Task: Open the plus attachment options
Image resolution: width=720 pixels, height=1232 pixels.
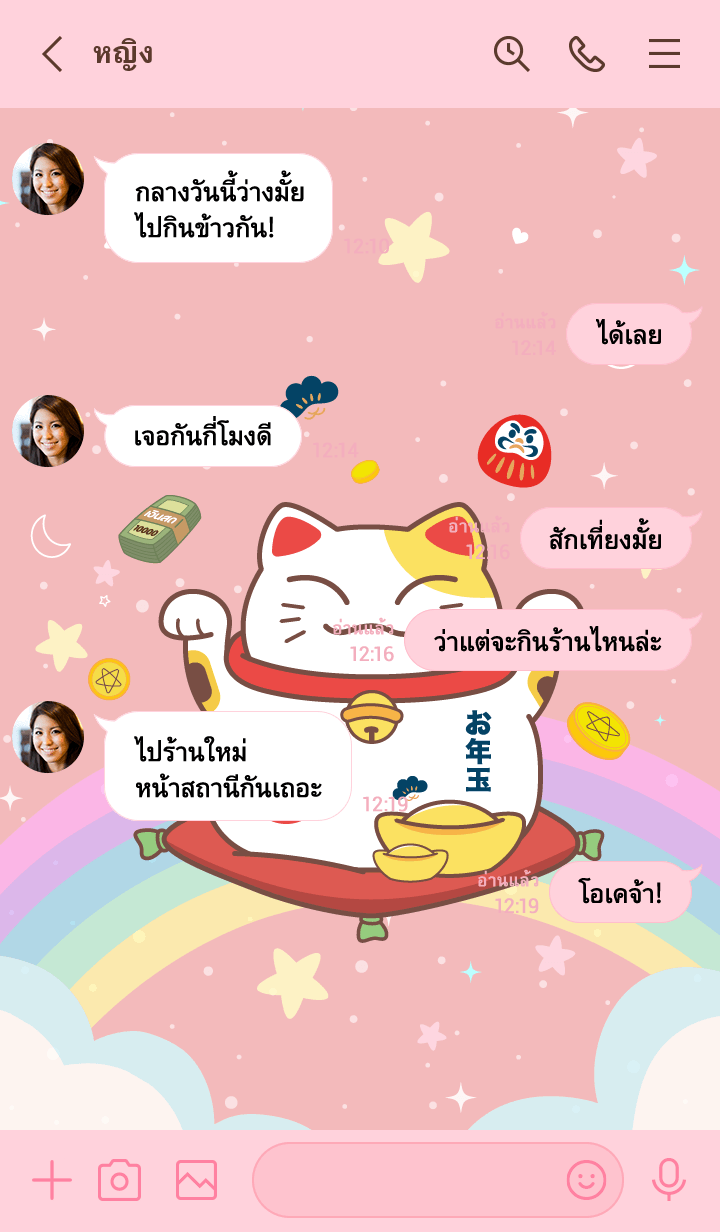Action: 52,1181
